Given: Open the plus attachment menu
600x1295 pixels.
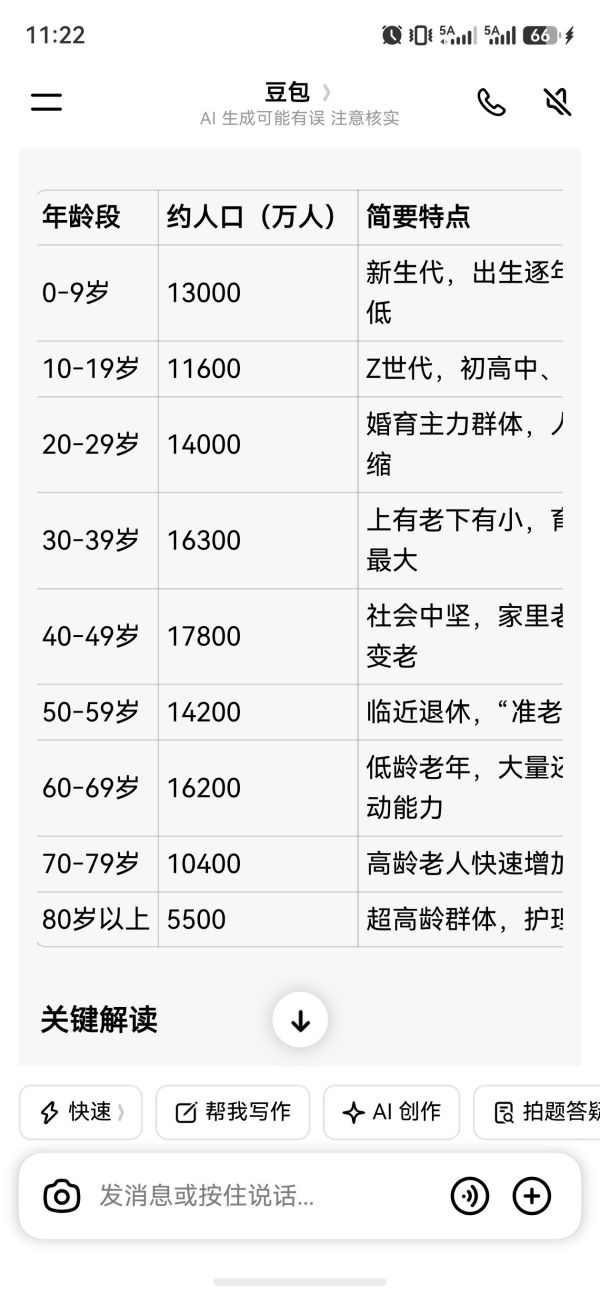Looking at the screenshot, I should (x=532, y=1195).
